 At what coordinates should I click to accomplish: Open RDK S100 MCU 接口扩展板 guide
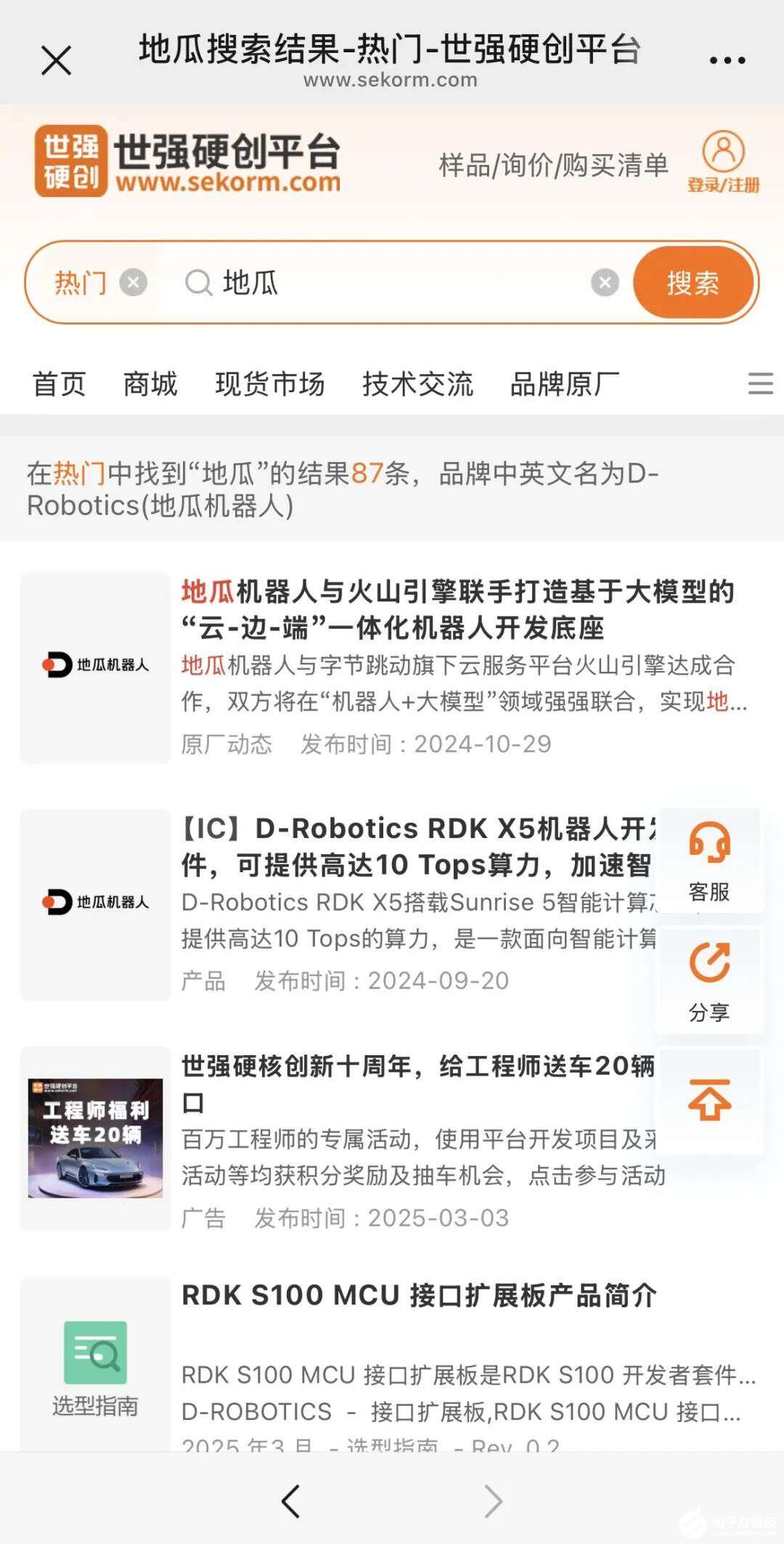[419, 1296]
